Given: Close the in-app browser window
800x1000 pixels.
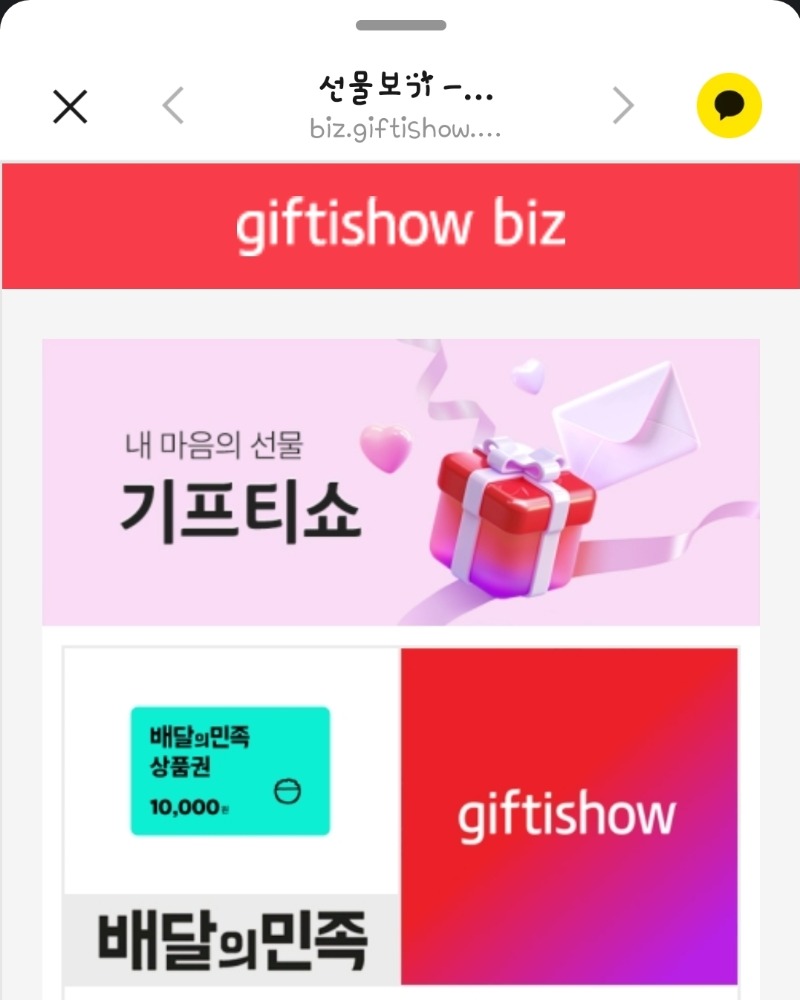Looking at the screenshot, I should [x=70, y=106].
